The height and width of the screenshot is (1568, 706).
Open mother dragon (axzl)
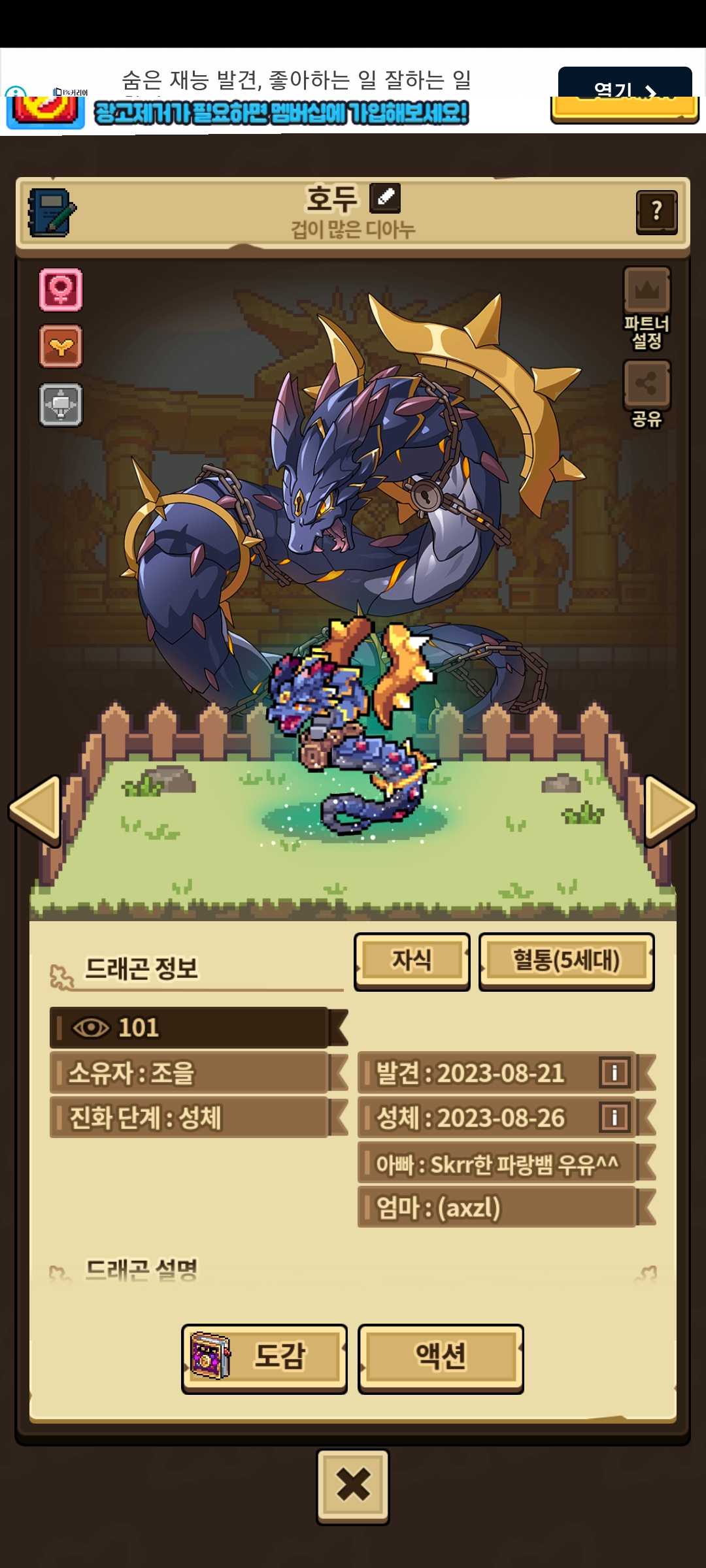[x=497, y=1207]
